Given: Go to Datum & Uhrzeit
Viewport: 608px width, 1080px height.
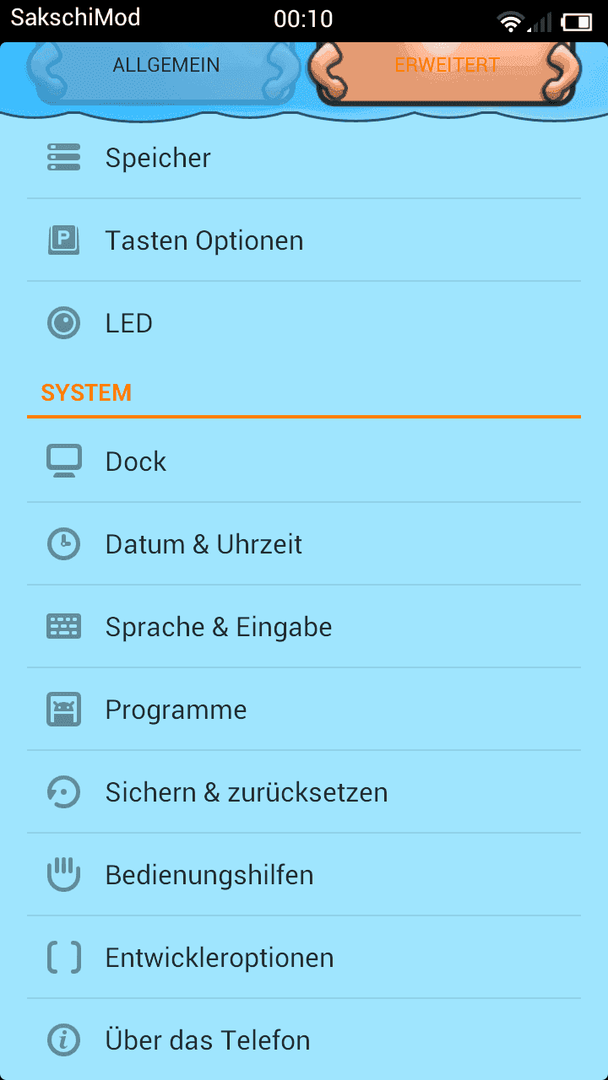Looking at the screenshot, I should coord(304,544).
